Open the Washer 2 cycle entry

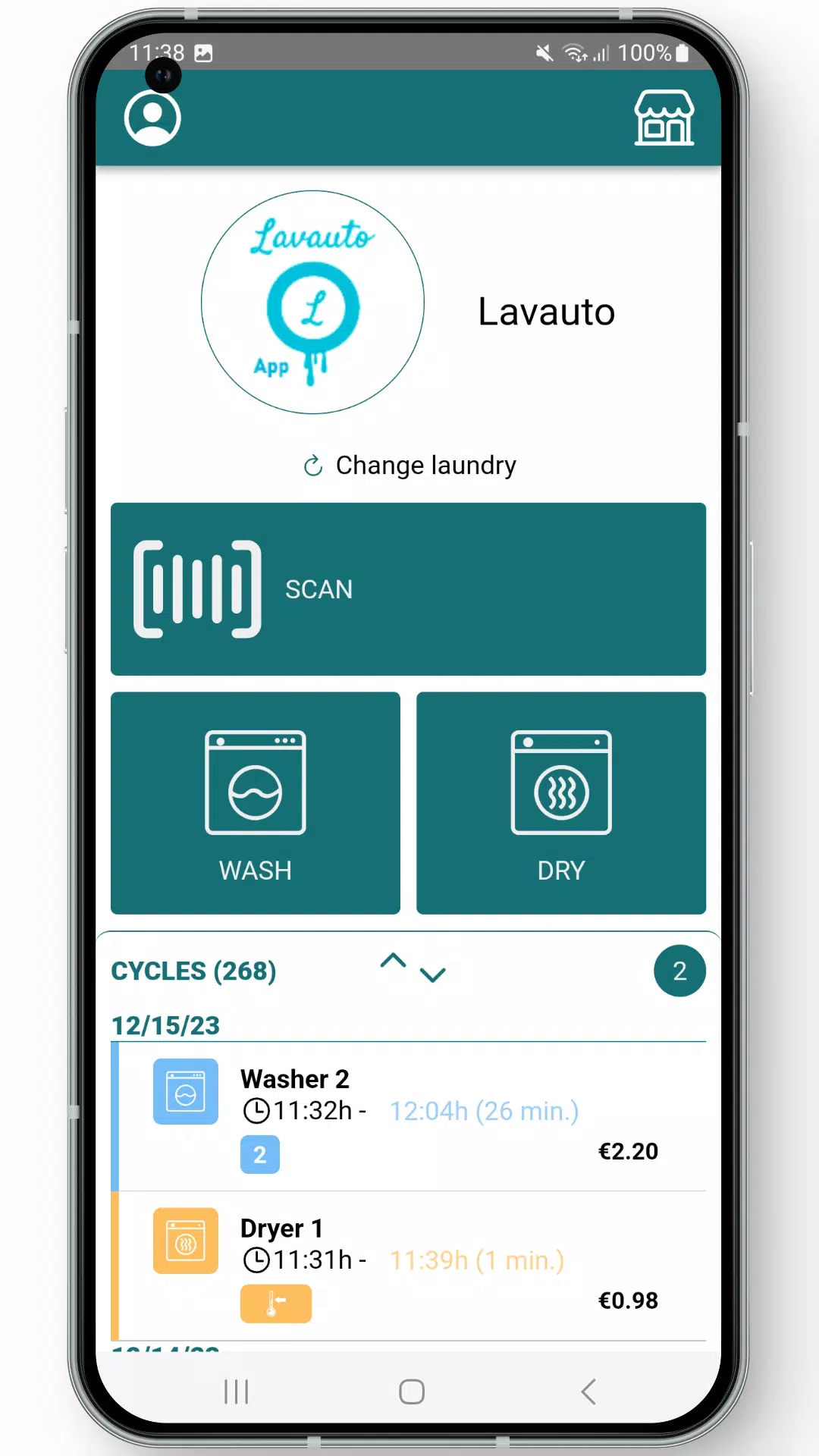point(408,1116)
